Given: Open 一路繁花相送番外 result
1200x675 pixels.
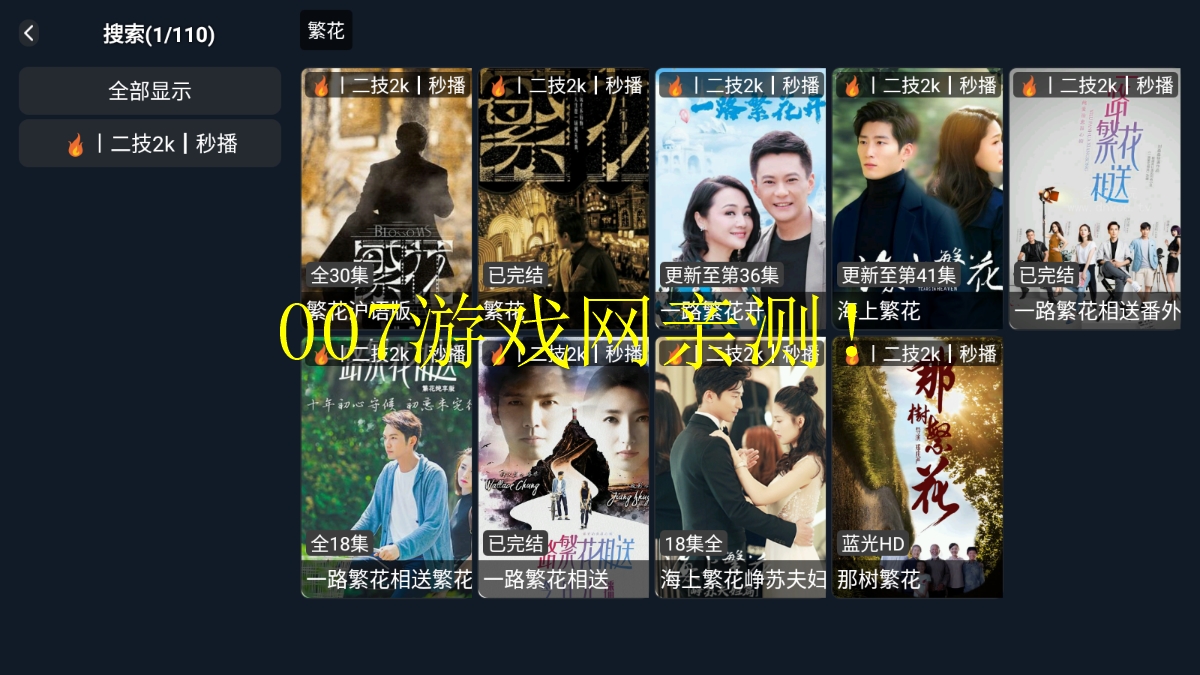Looking at the screenshot, I should pos(1095,198).
